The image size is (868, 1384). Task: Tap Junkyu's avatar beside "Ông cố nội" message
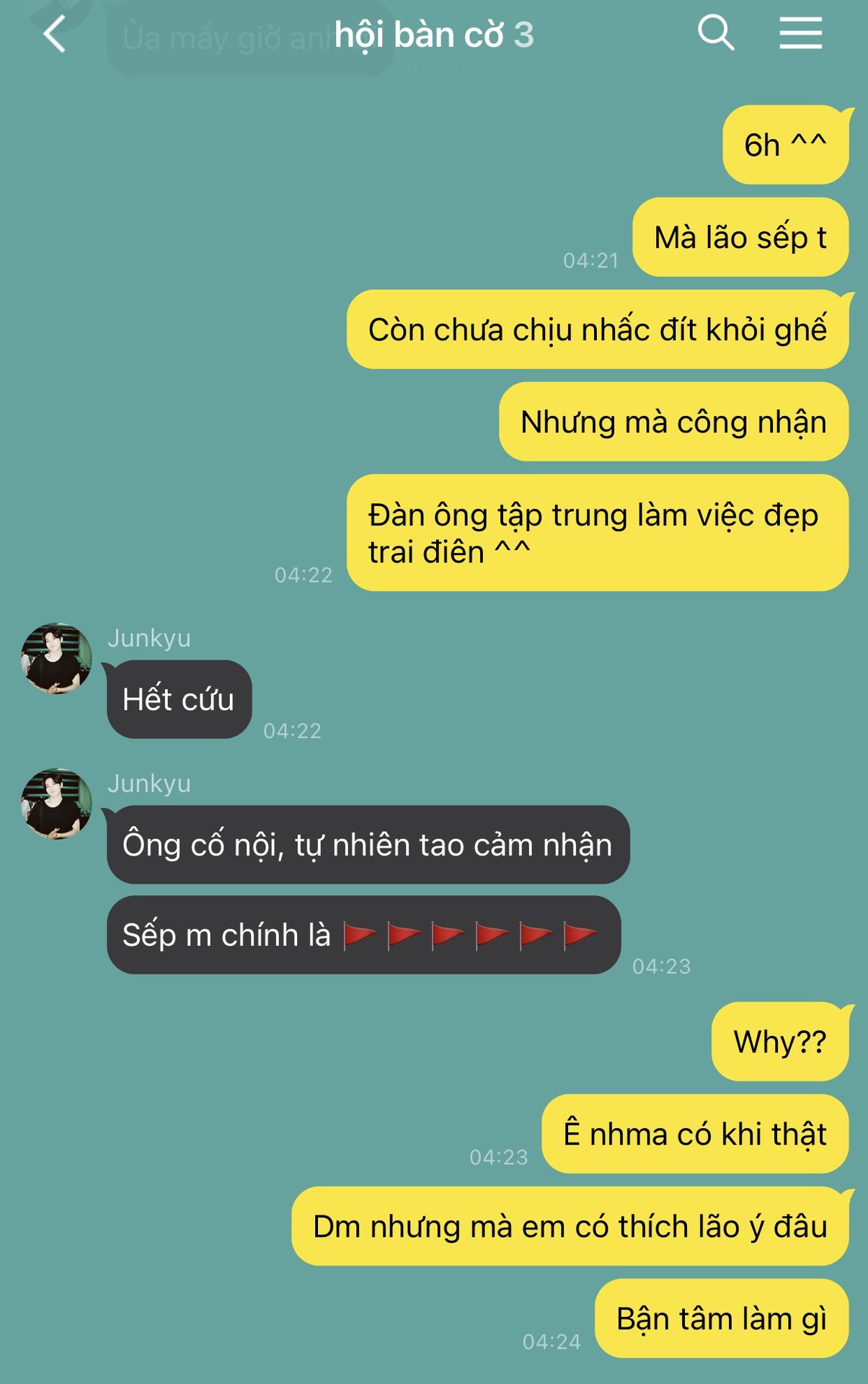pyautogui.click(x=56, y=804)
